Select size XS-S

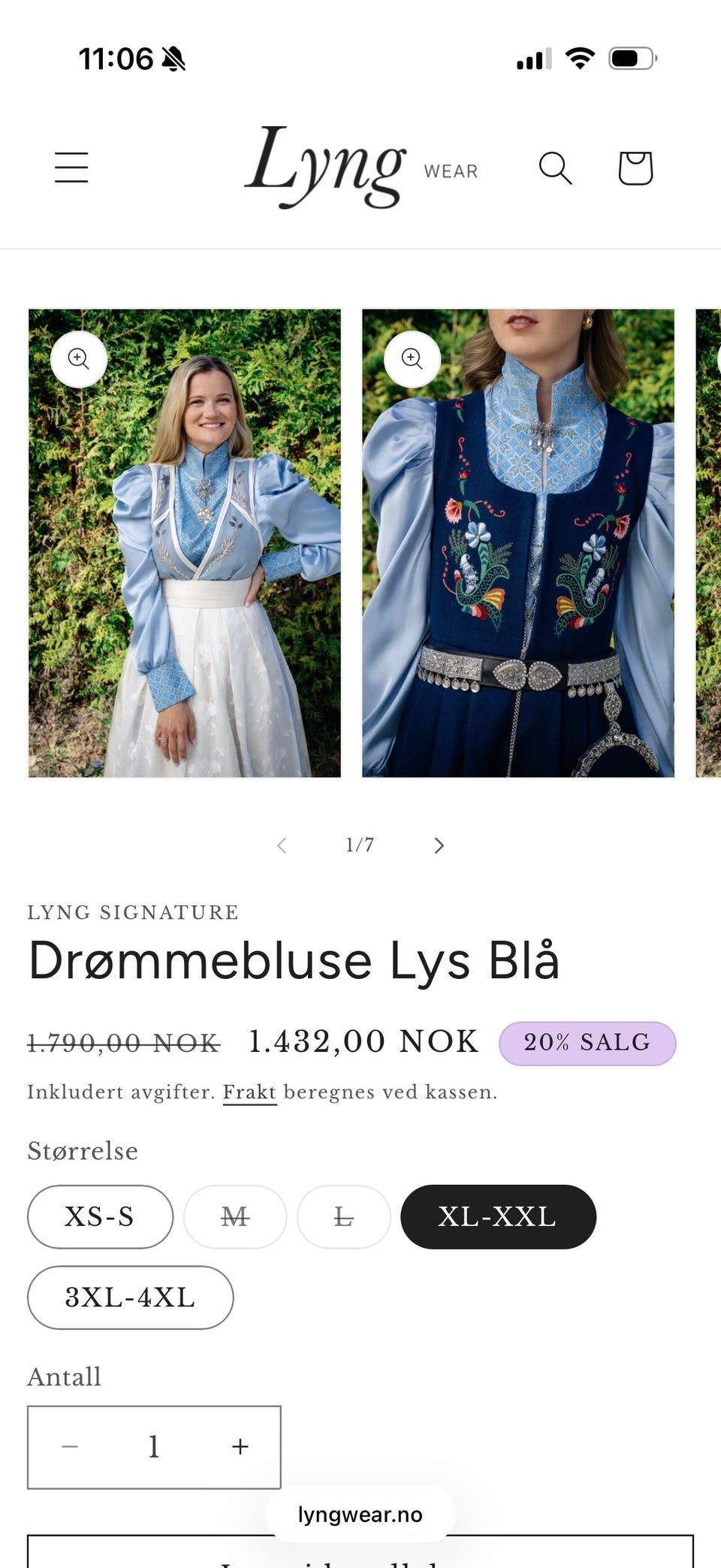click(x=100, y=1217)
